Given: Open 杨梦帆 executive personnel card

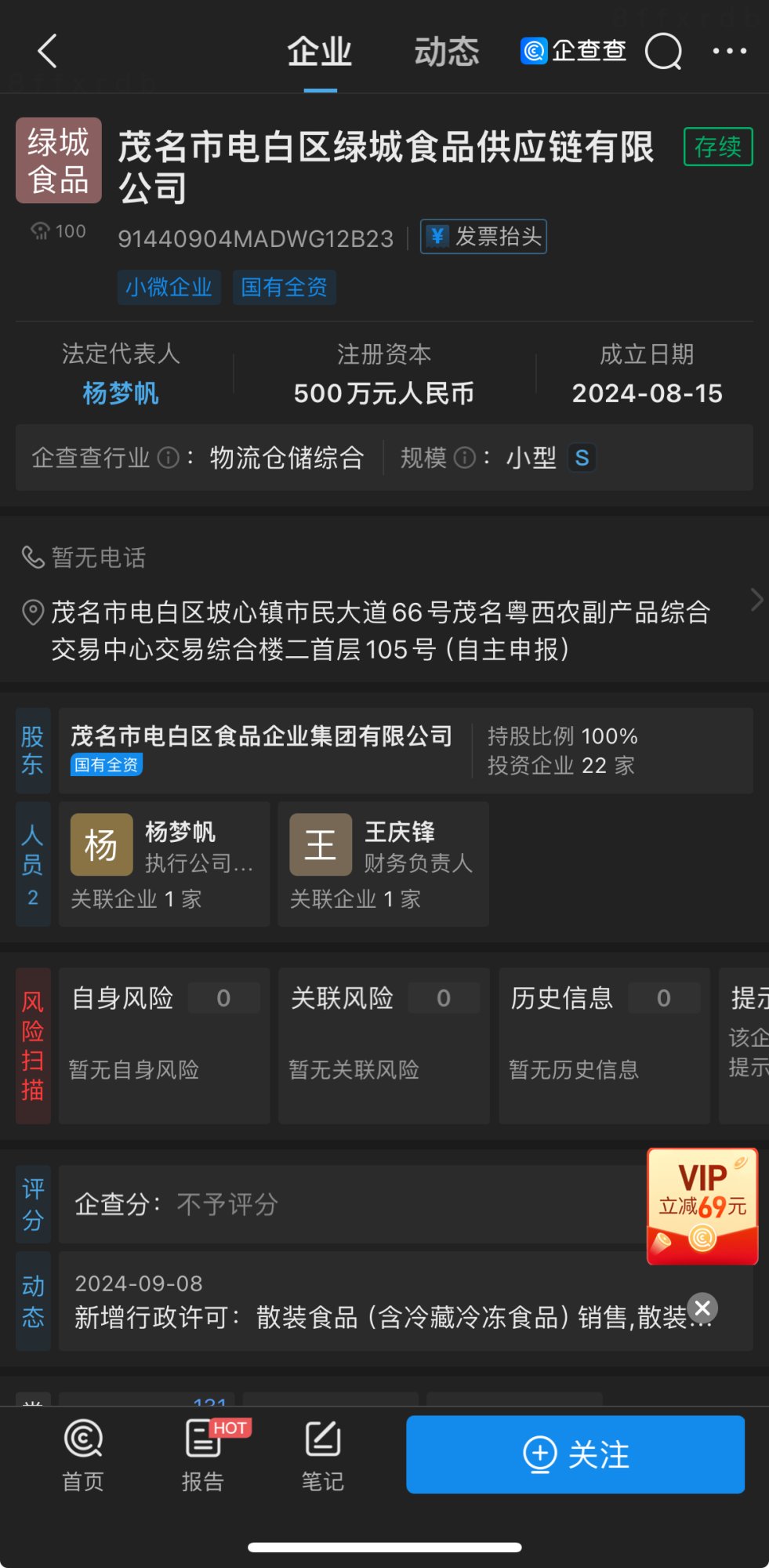Looking at the screenshot, I should point(164,863).
